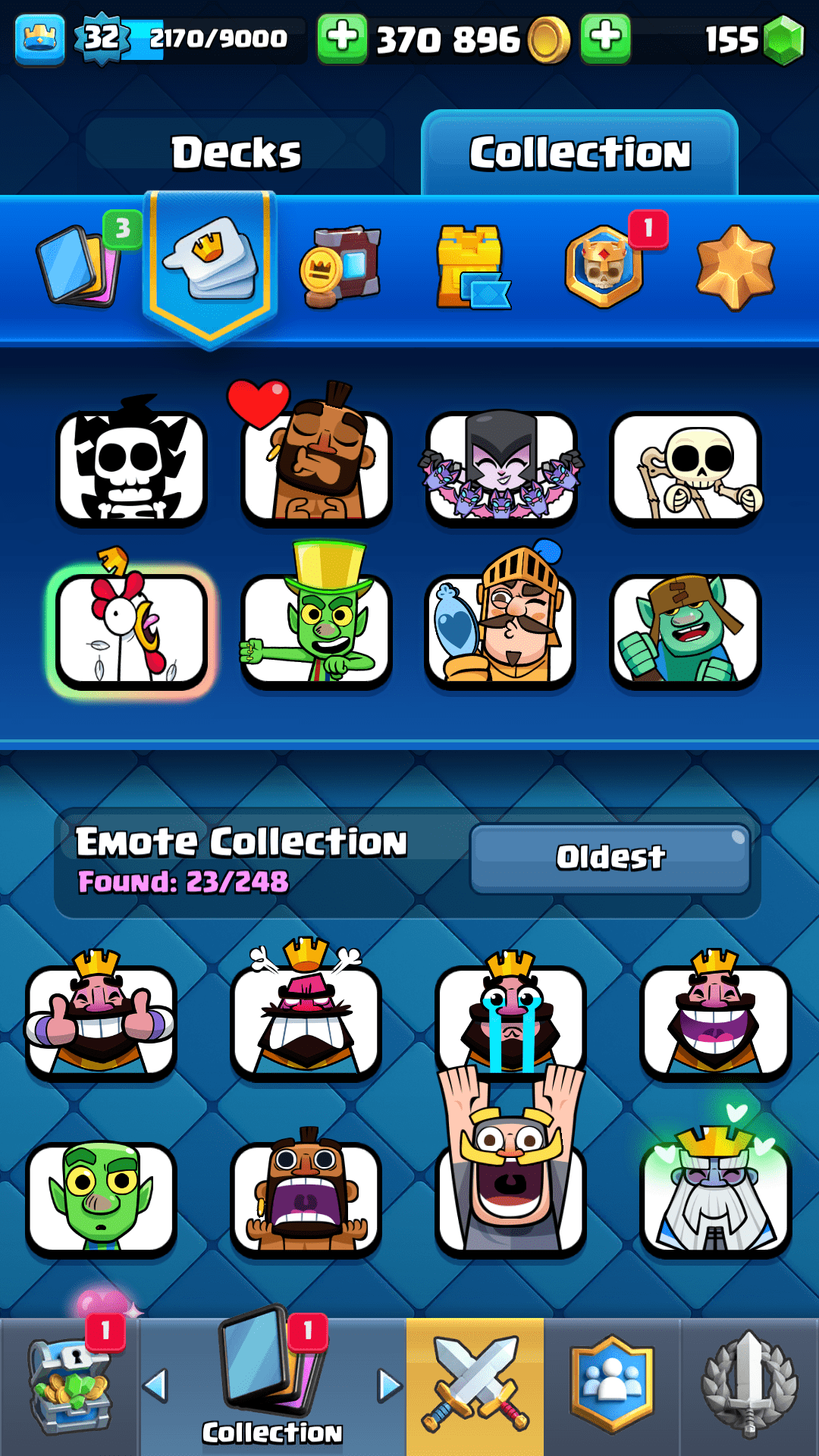
Task: Open the star points section
Action: tap(735, 266)
